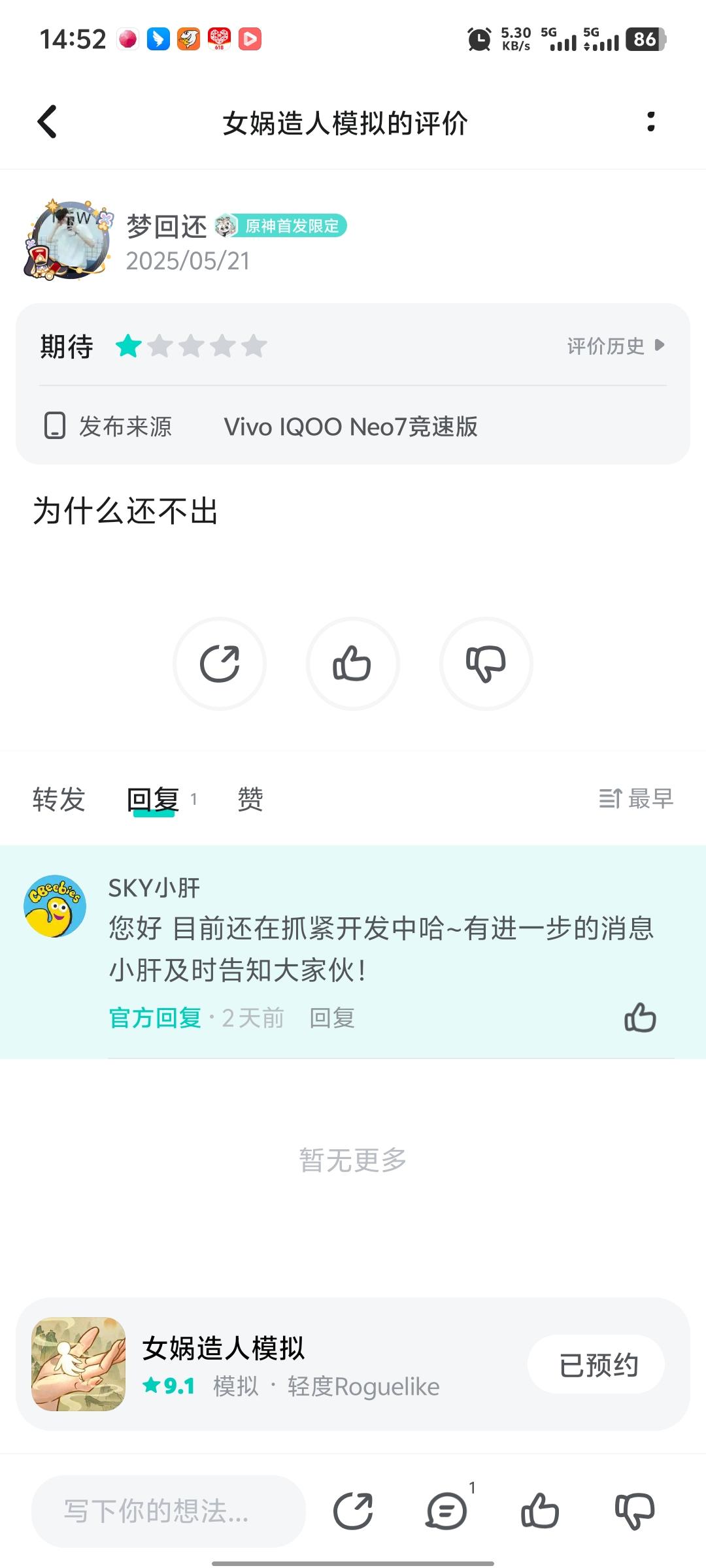The image size is (706, 1568).
Task: Go back from the review page
Action: point(48,122)
